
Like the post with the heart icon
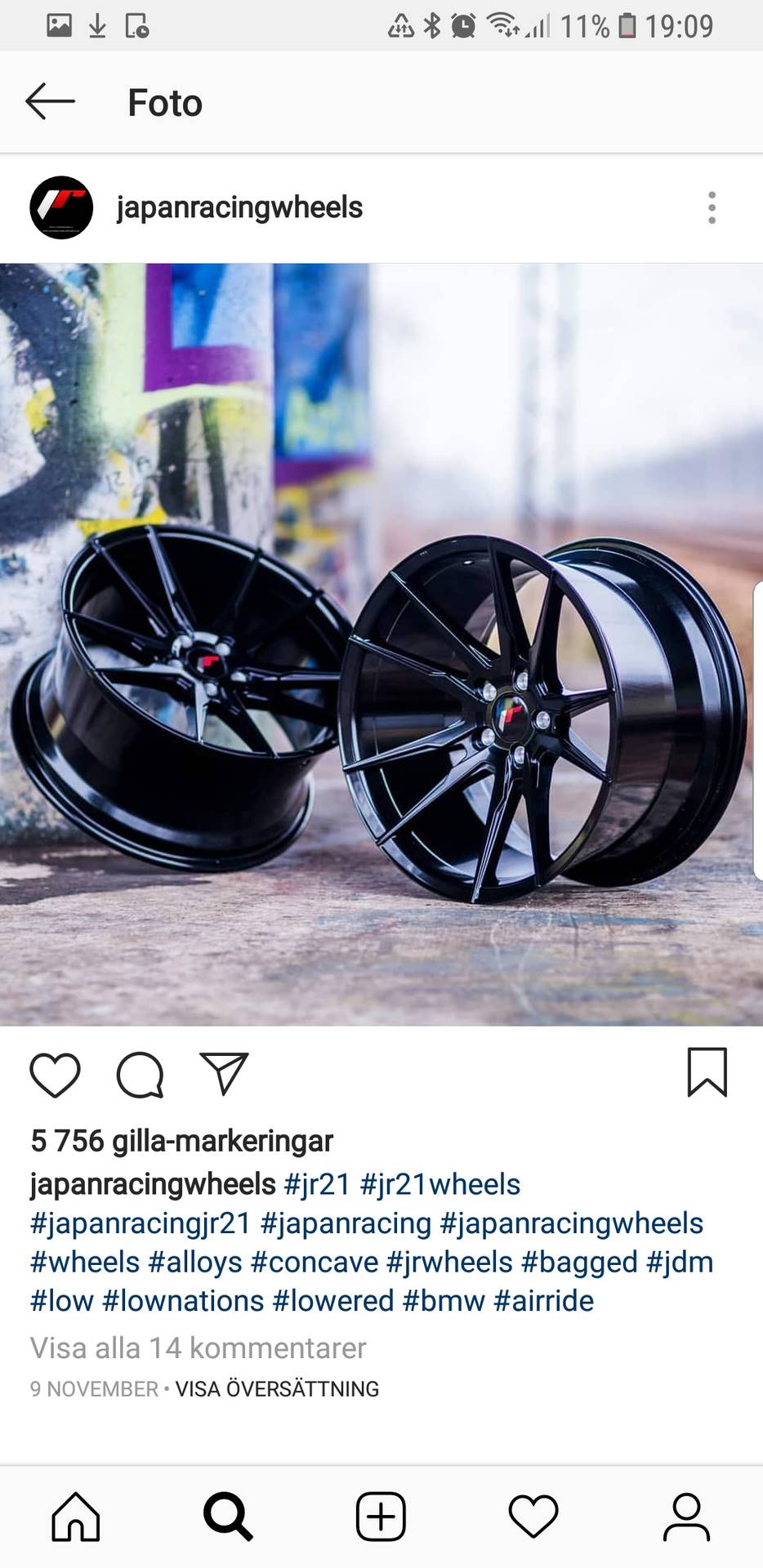pos(55,1074)
